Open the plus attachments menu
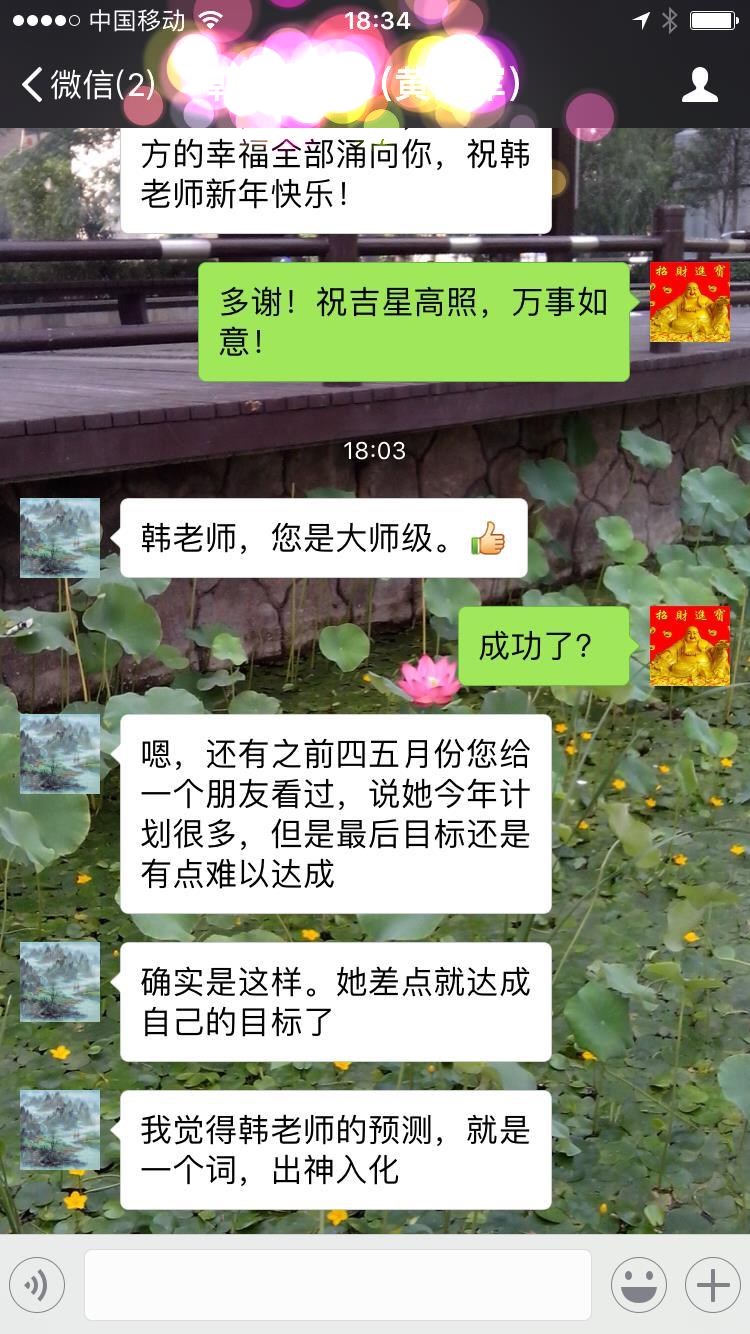The height and width of the screenshot is (1334, 750). click(712, 1285)
